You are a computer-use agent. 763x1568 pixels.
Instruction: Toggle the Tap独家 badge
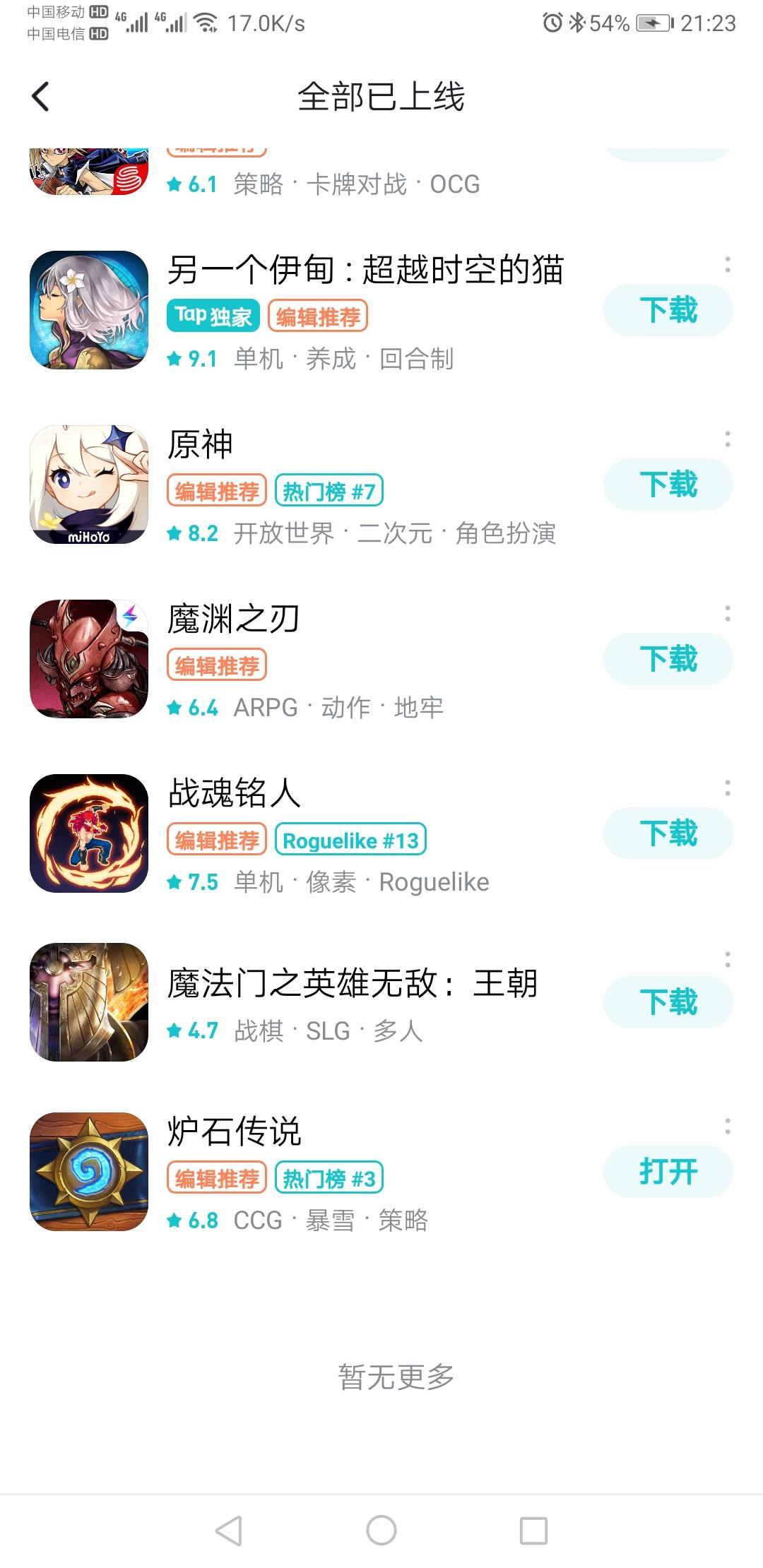click(x=213, y=316)
